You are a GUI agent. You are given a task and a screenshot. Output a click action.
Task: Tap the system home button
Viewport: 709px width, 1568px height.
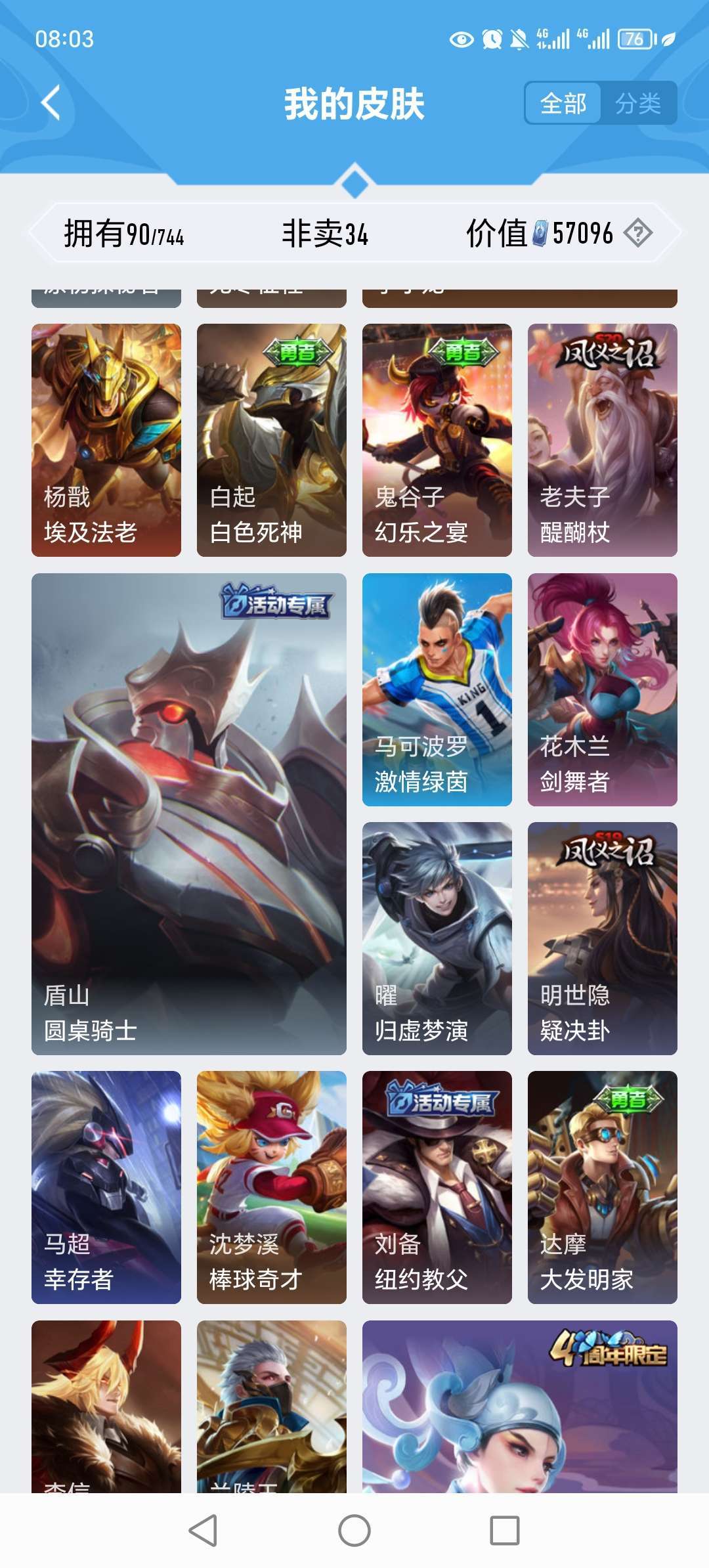354,1531
